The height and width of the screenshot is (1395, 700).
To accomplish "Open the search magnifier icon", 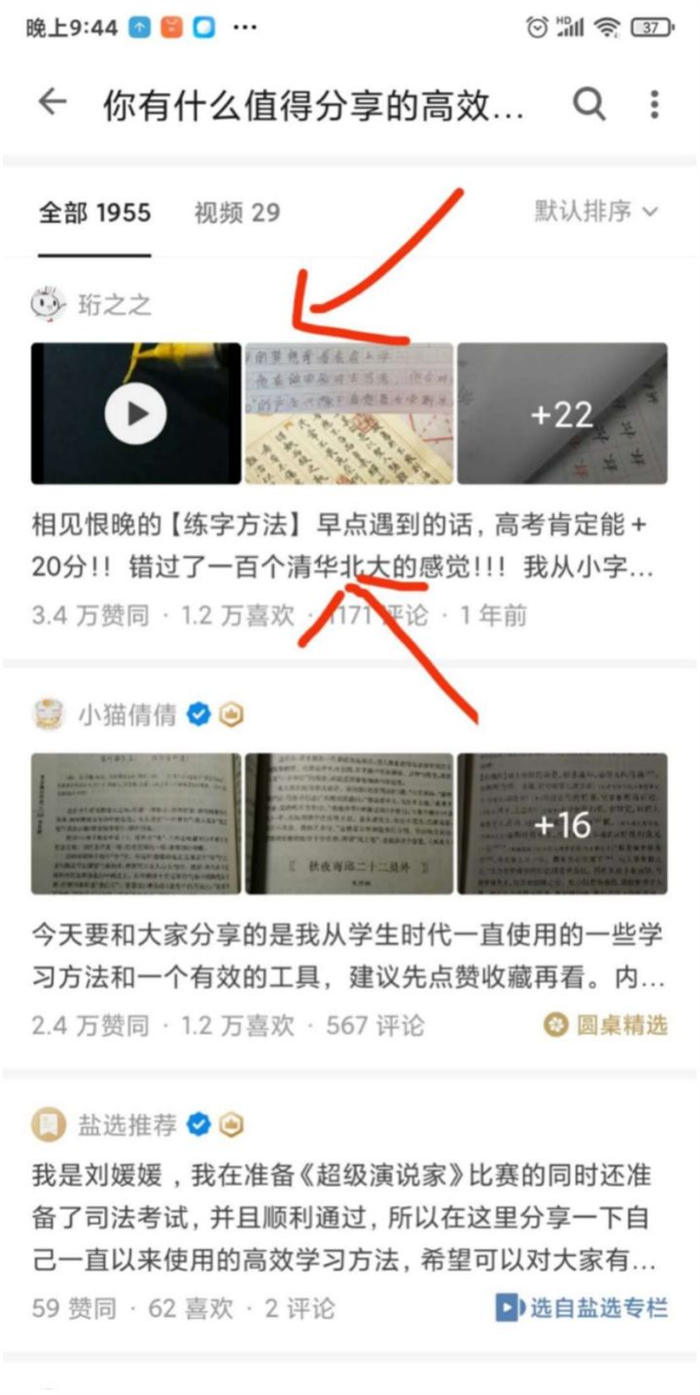I will (589, 103).
